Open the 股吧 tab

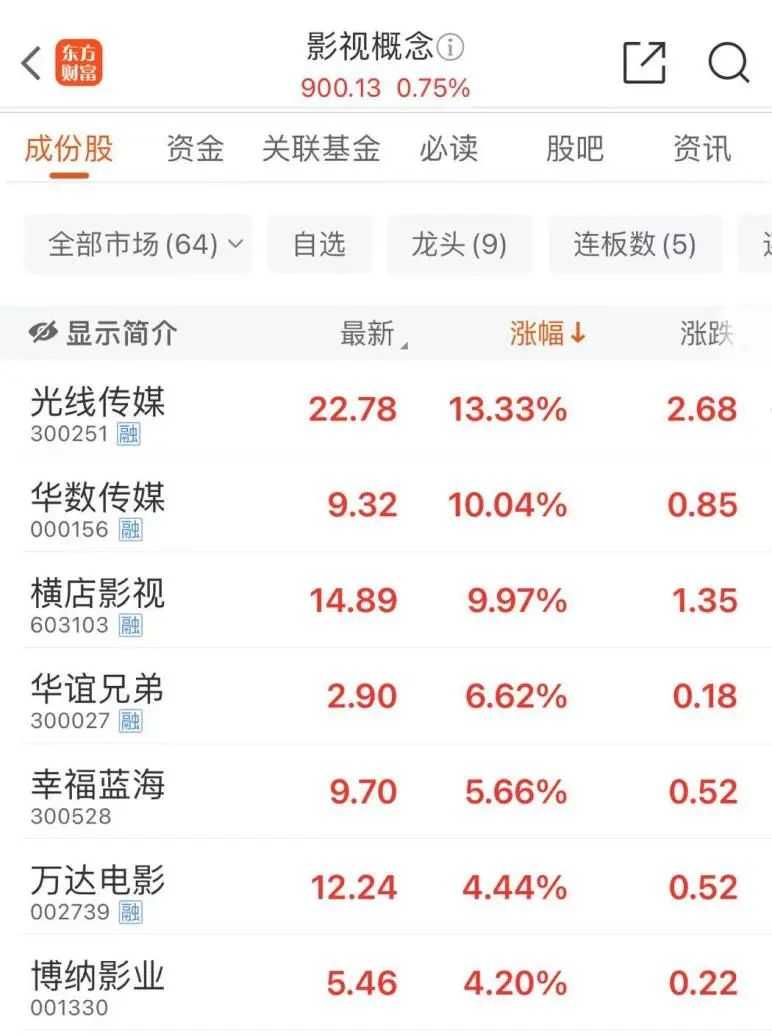575,149
